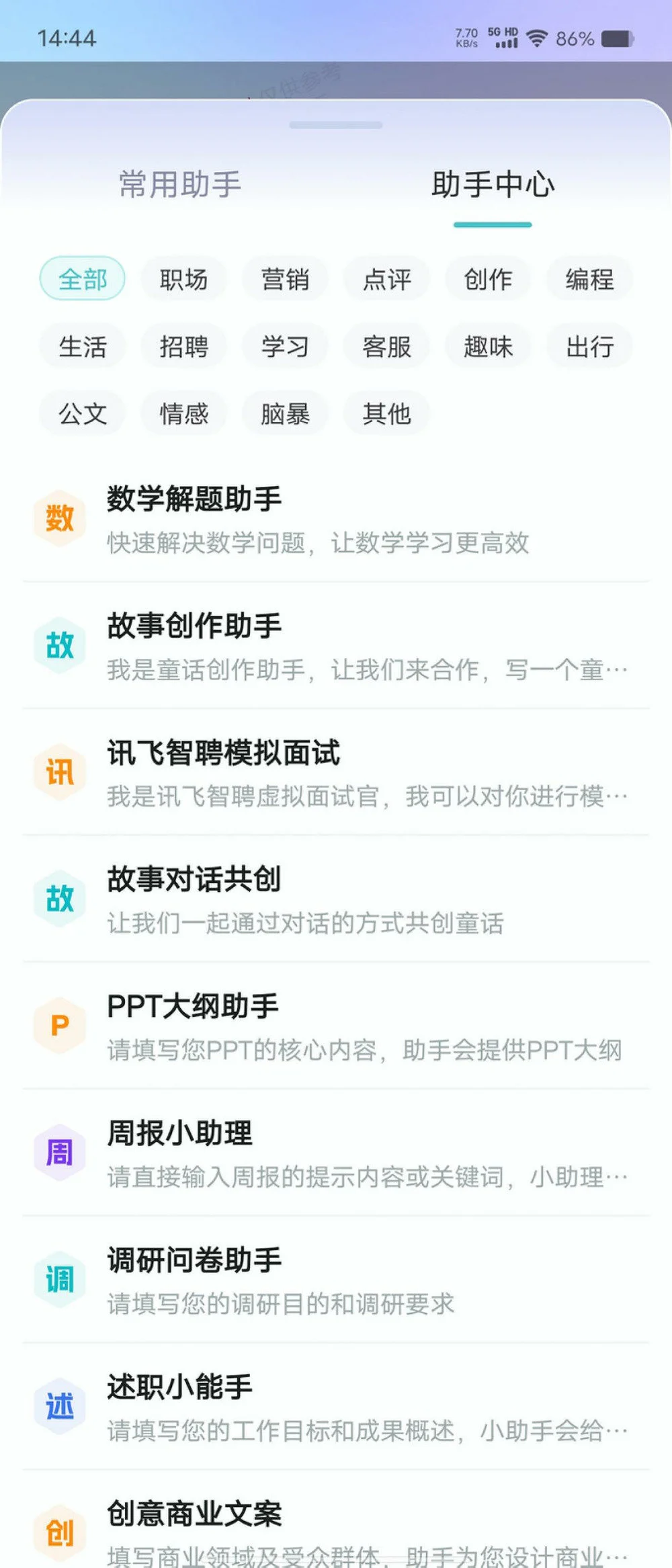Select the 营销 category chip

(x=285, y=279)
